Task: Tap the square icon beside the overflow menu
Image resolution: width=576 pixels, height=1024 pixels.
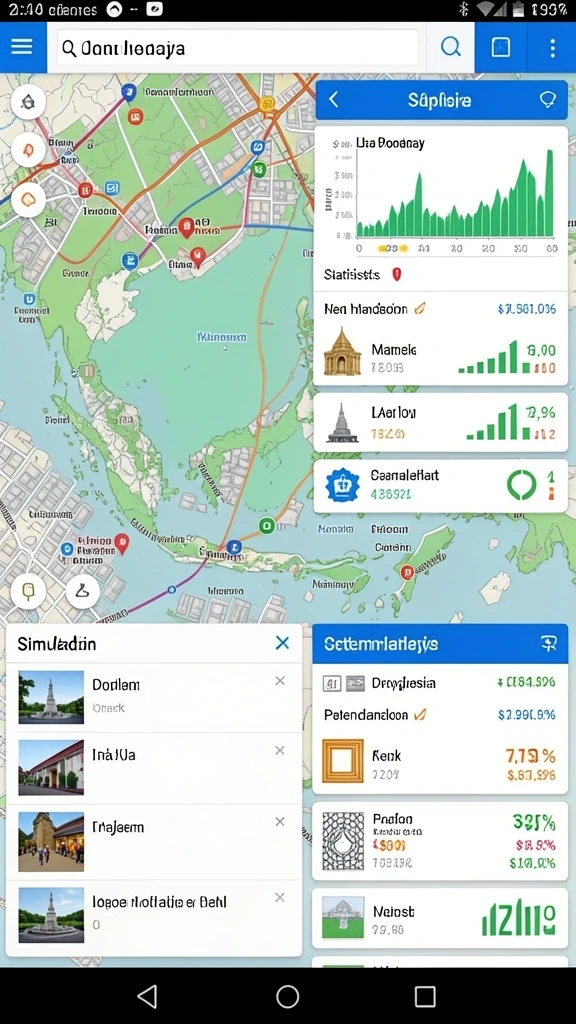Action: pyautogui.click(x=501, y=47)
